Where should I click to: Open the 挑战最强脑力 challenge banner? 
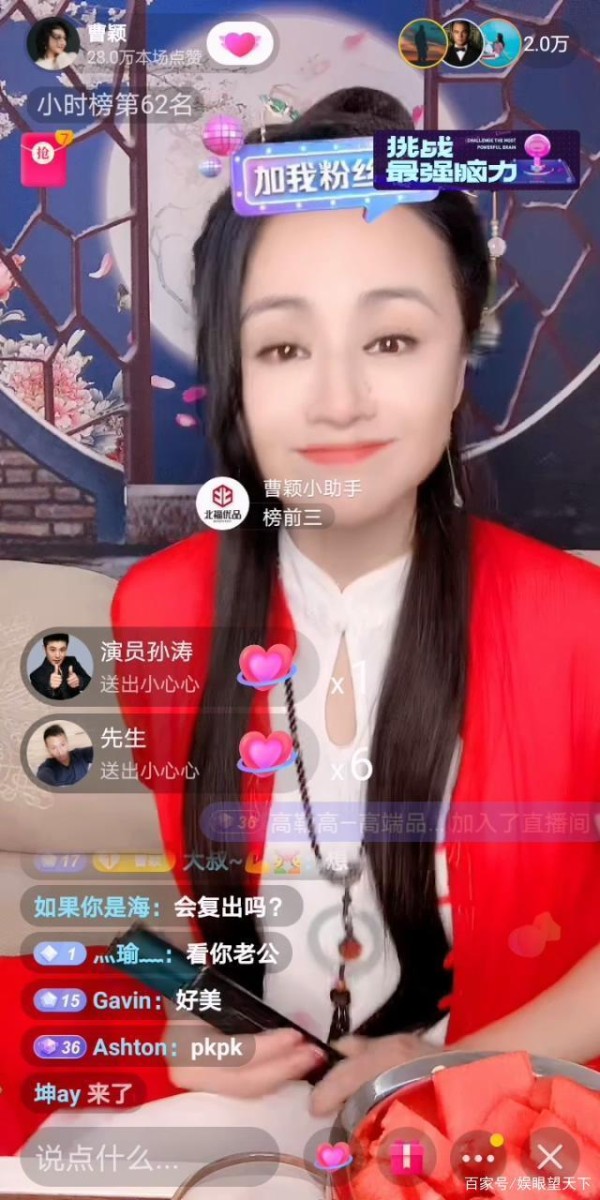coord(476,161)
